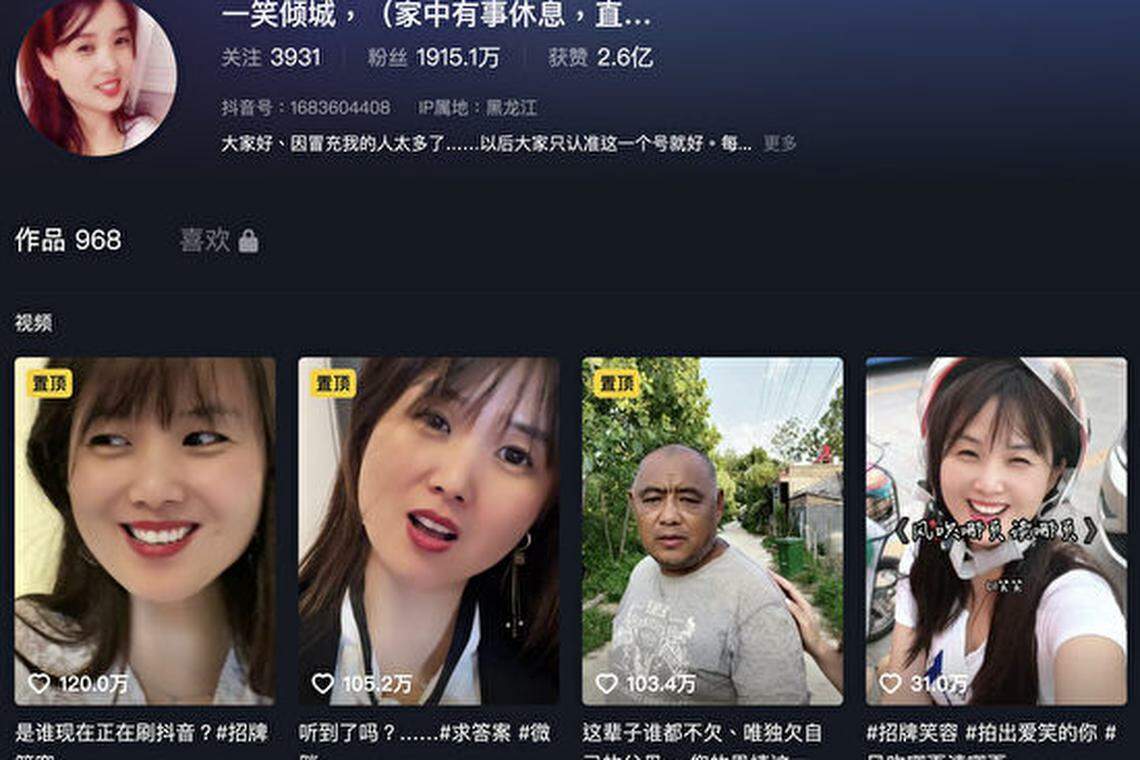Screen dimensions: 1140x760
Task: View the 关注 3931 following list
Action: click(271, 58)
